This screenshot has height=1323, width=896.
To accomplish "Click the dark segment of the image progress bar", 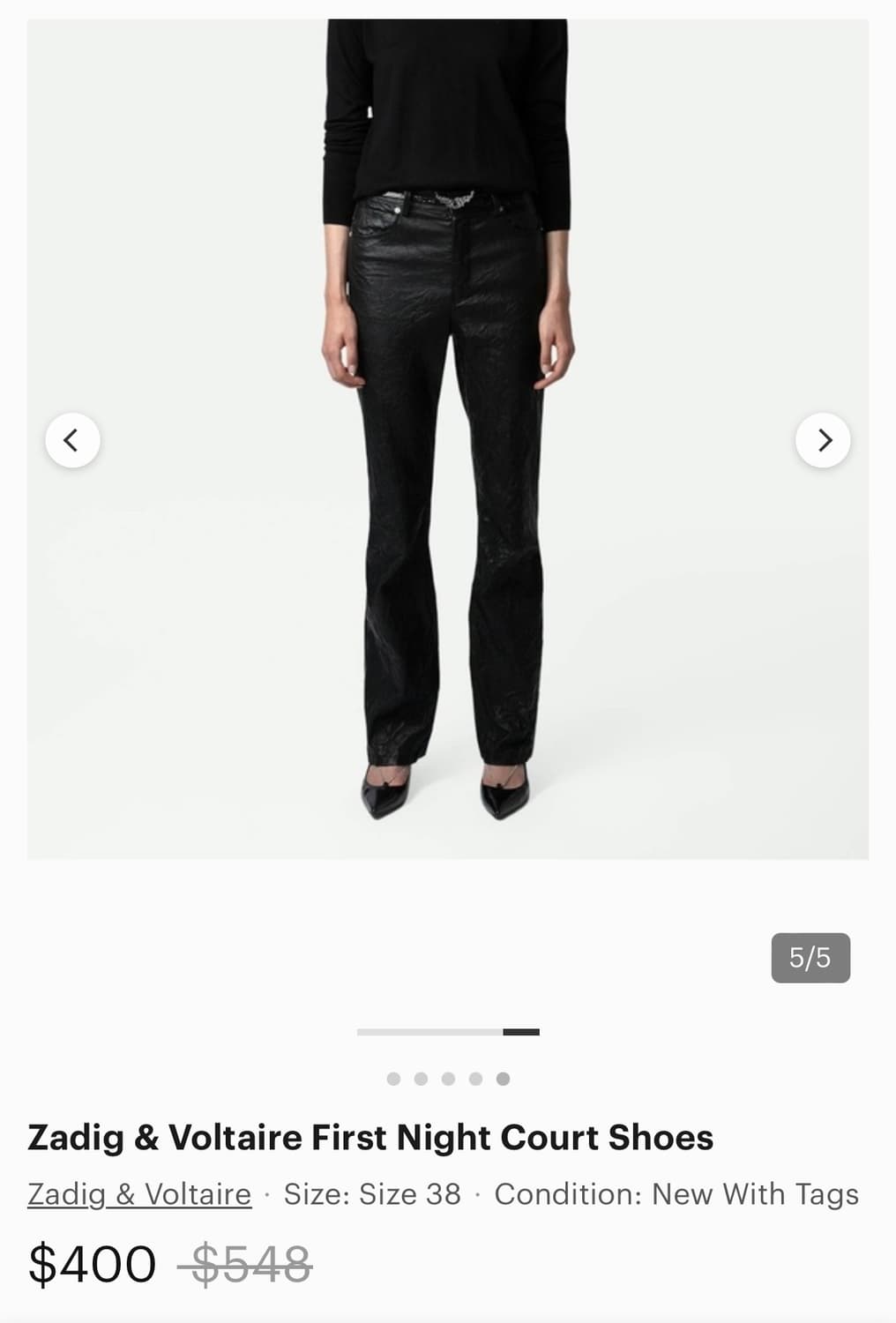I will coord(520,1030).
